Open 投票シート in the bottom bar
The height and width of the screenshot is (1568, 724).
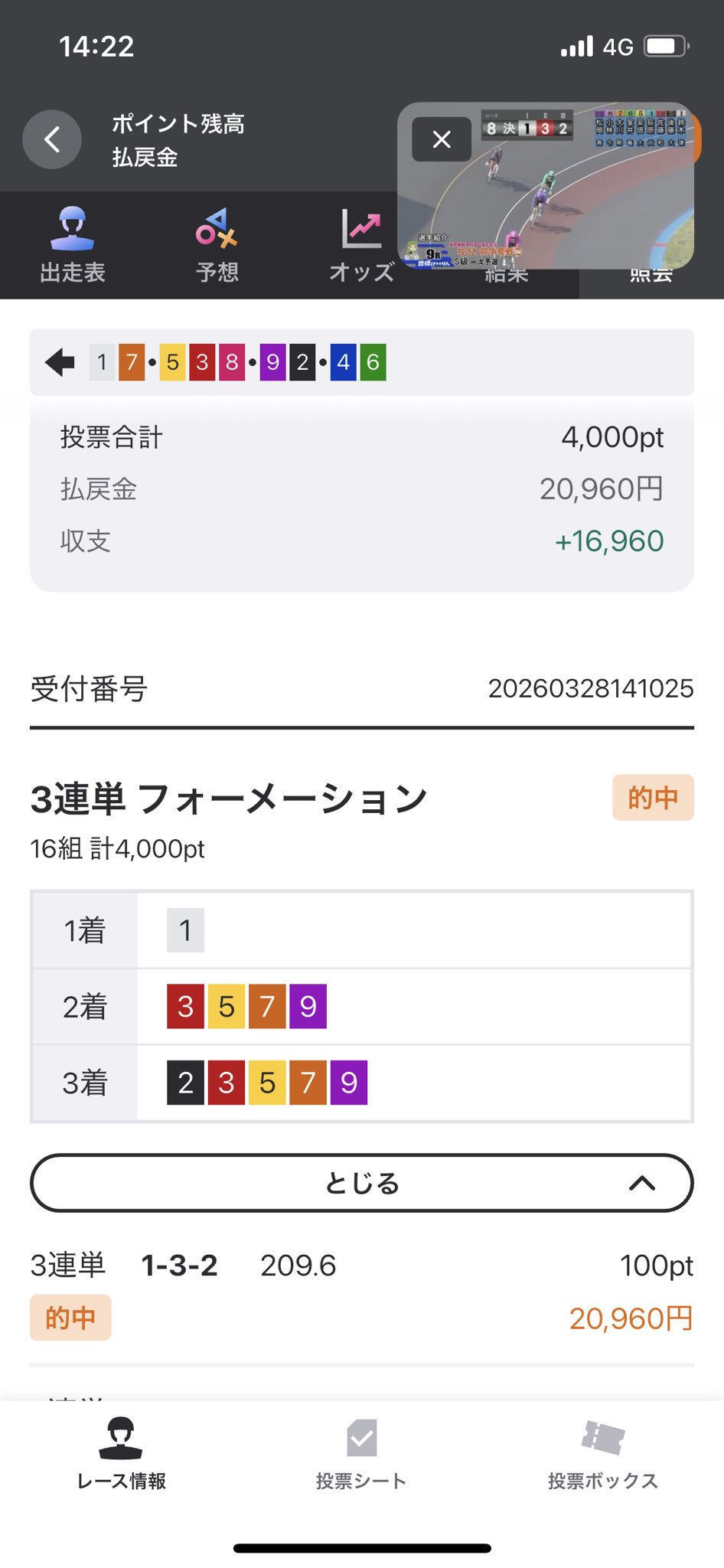coord(361,1453)
